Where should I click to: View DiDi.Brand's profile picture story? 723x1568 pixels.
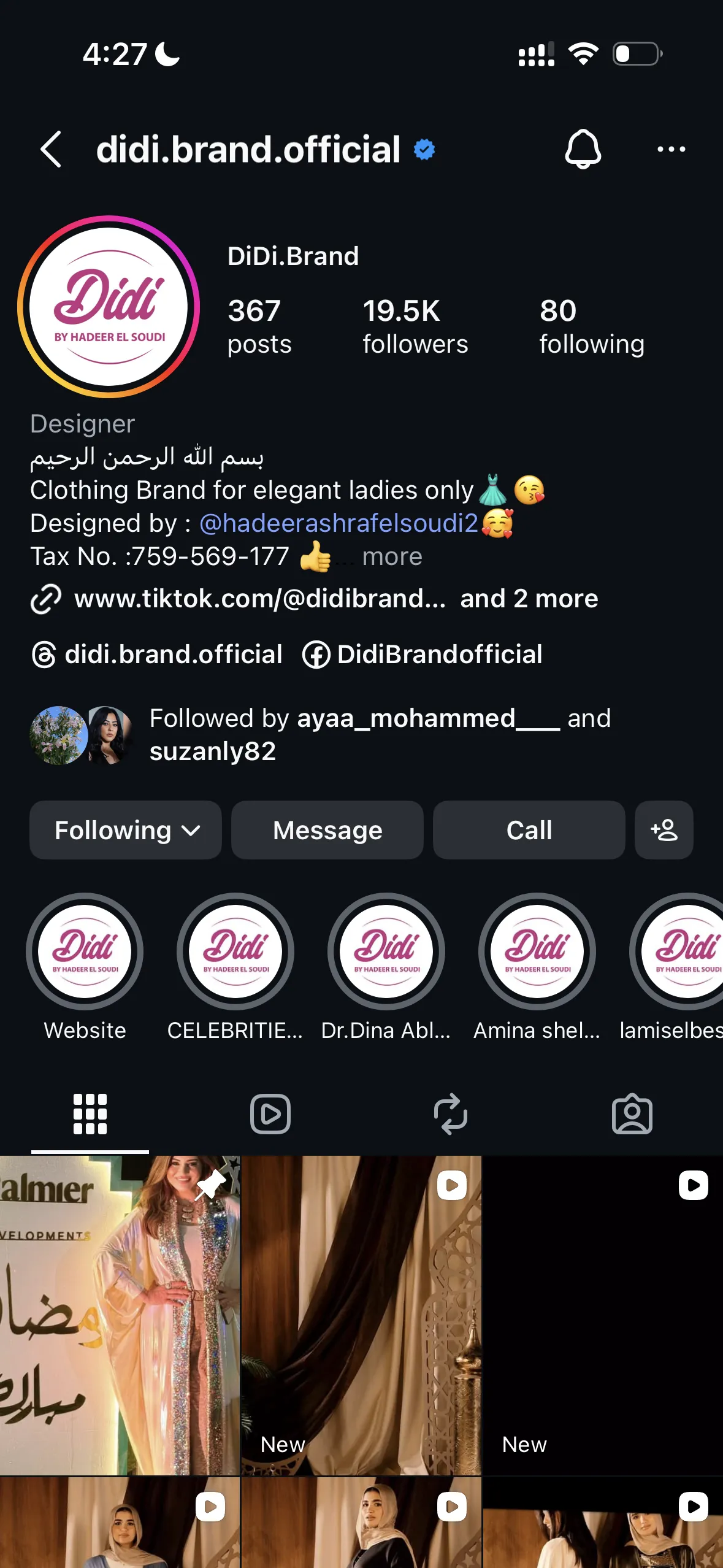point(109,307)
